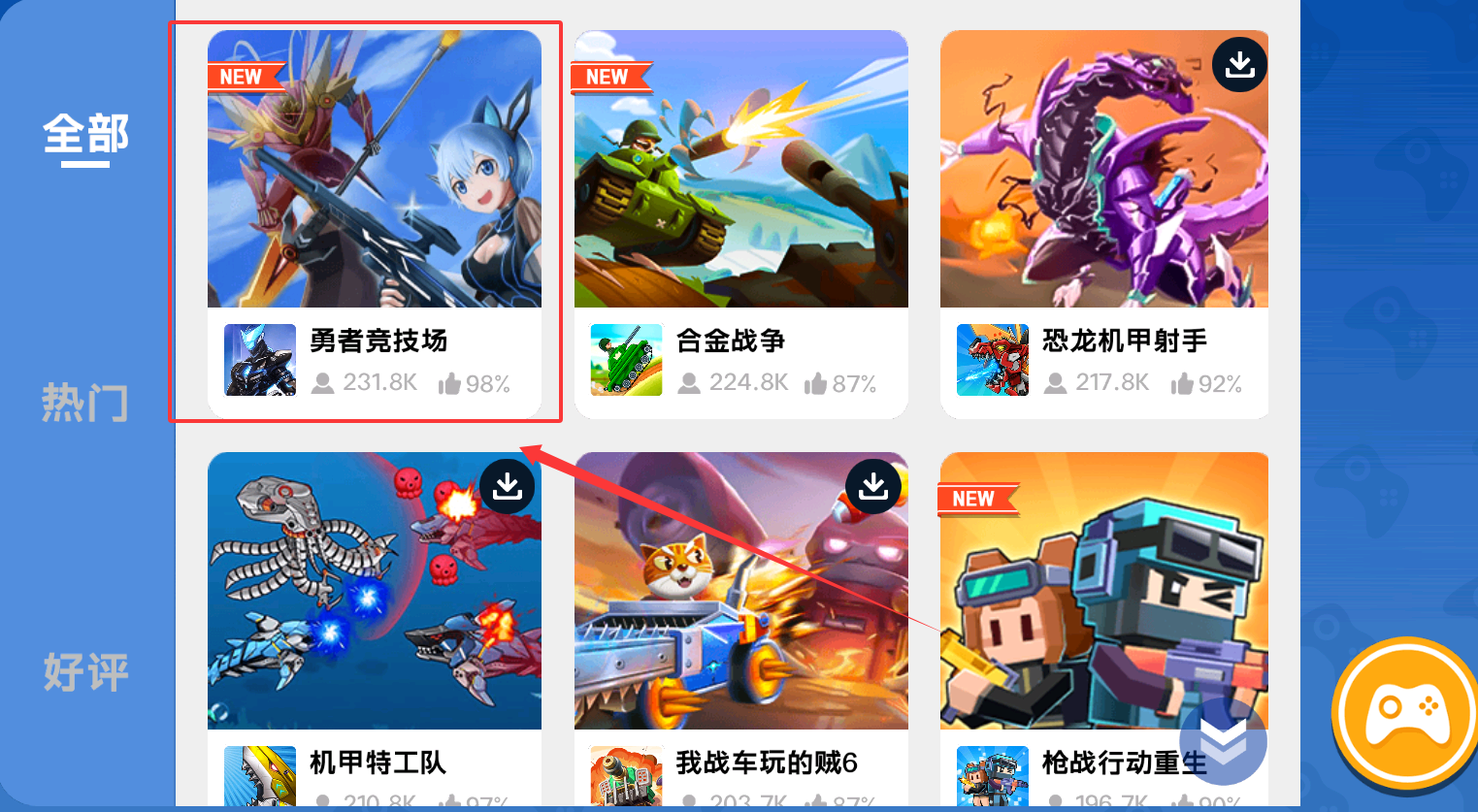Download 我战车玩的贼6 via its download icon
Screen dimensions: 1478x812
coord(872,486)
